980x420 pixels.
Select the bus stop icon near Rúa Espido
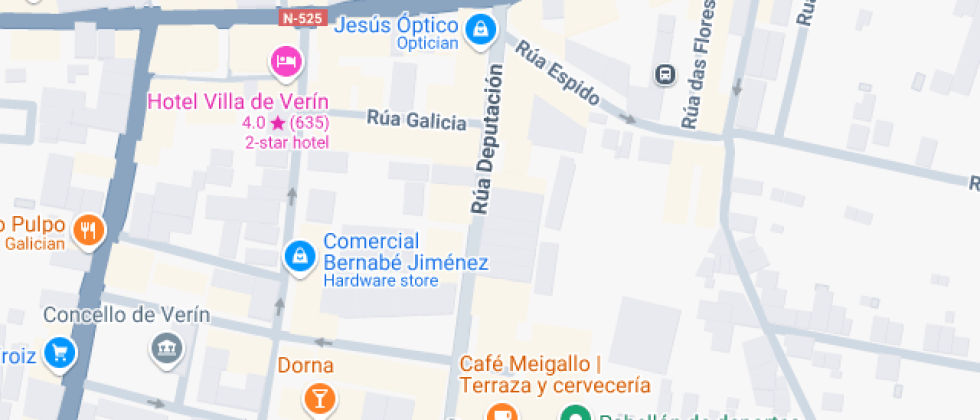point(666,76)
